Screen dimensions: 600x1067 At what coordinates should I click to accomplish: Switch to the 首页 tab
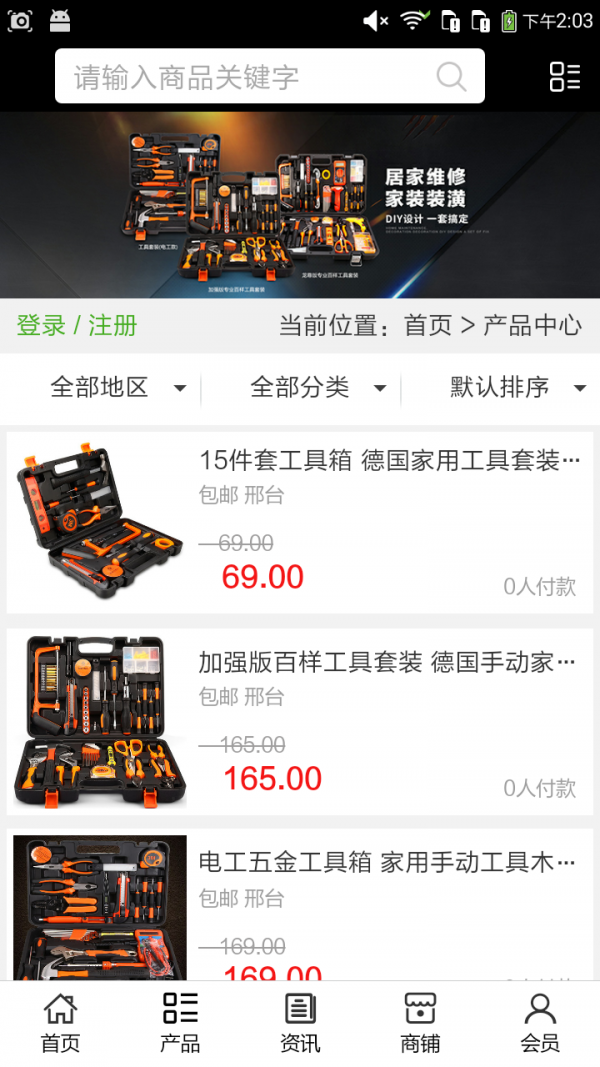click(60, 1023)
